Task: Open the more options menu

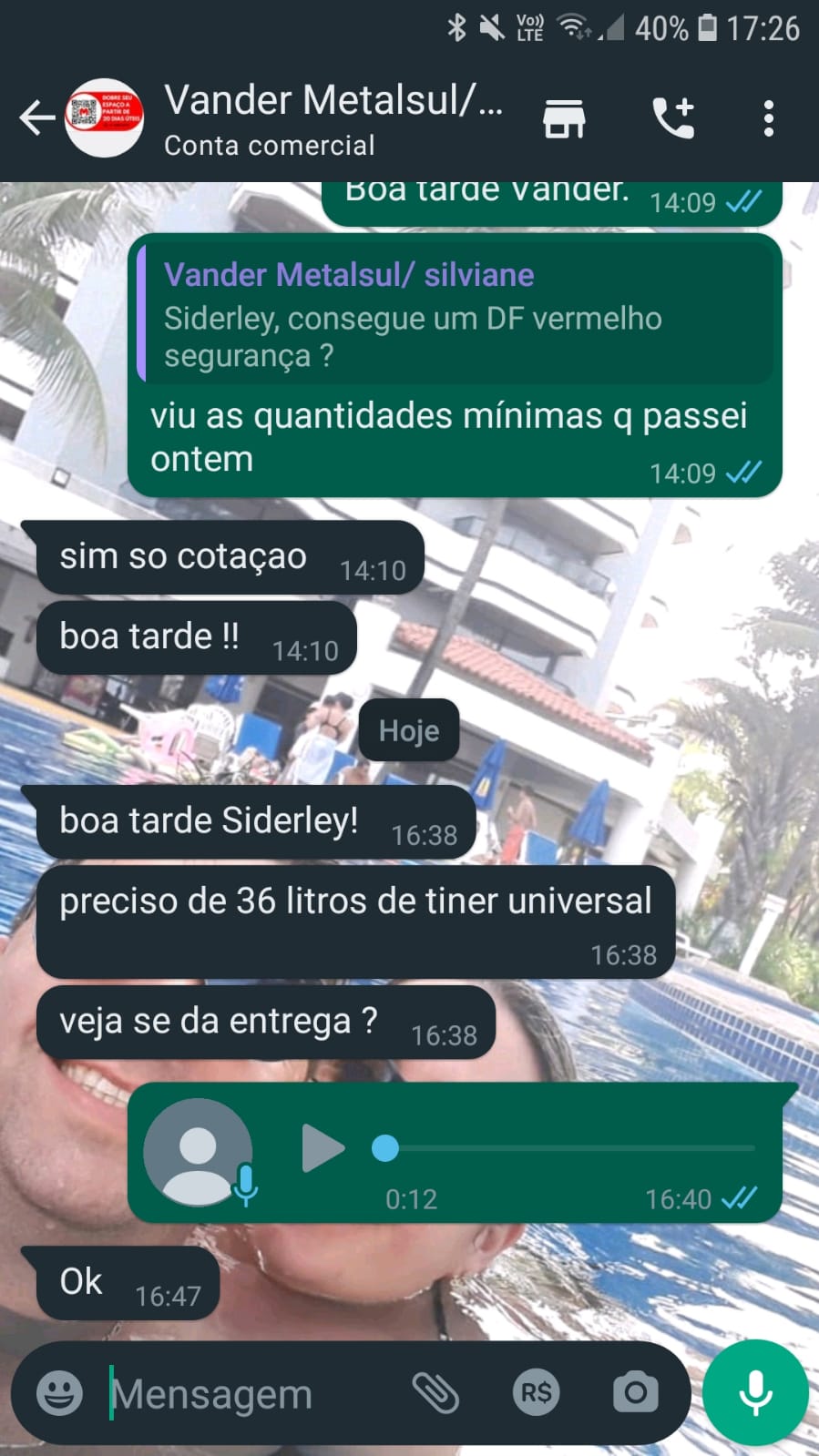Action: pos(769,118)
